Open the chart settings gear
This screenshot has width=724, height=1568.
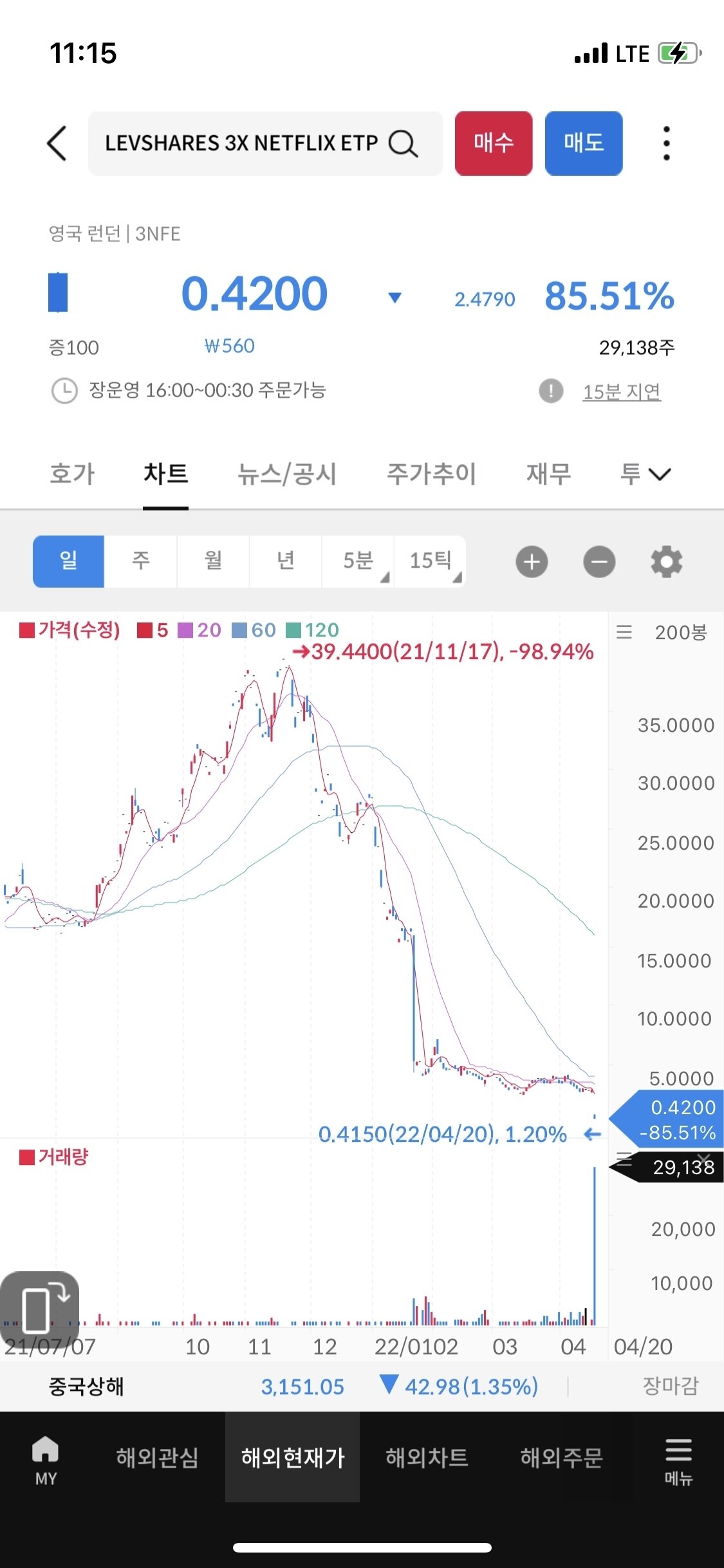coord(667,561)
